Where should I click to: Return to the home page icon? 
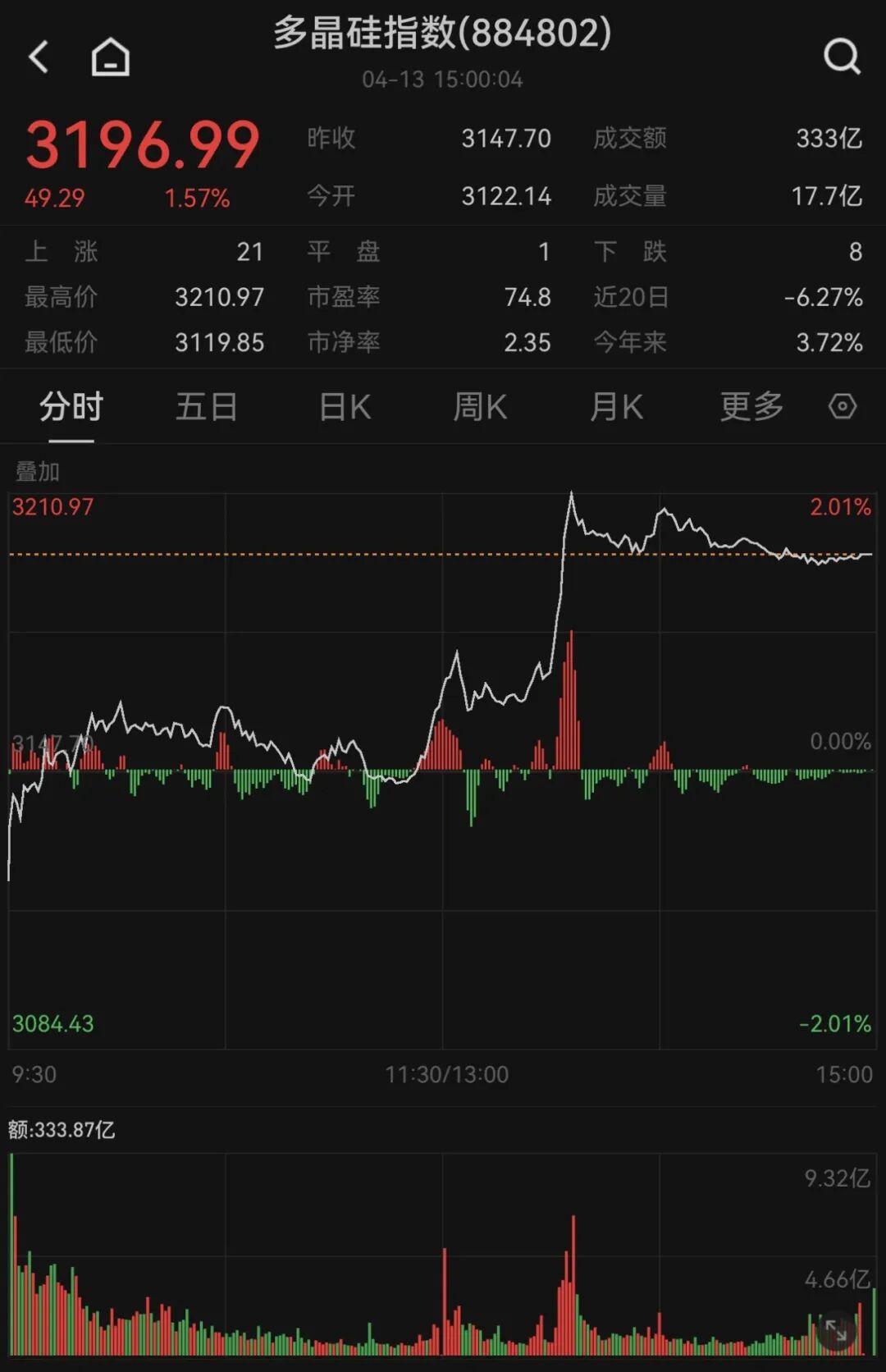[x=111, y=57]
